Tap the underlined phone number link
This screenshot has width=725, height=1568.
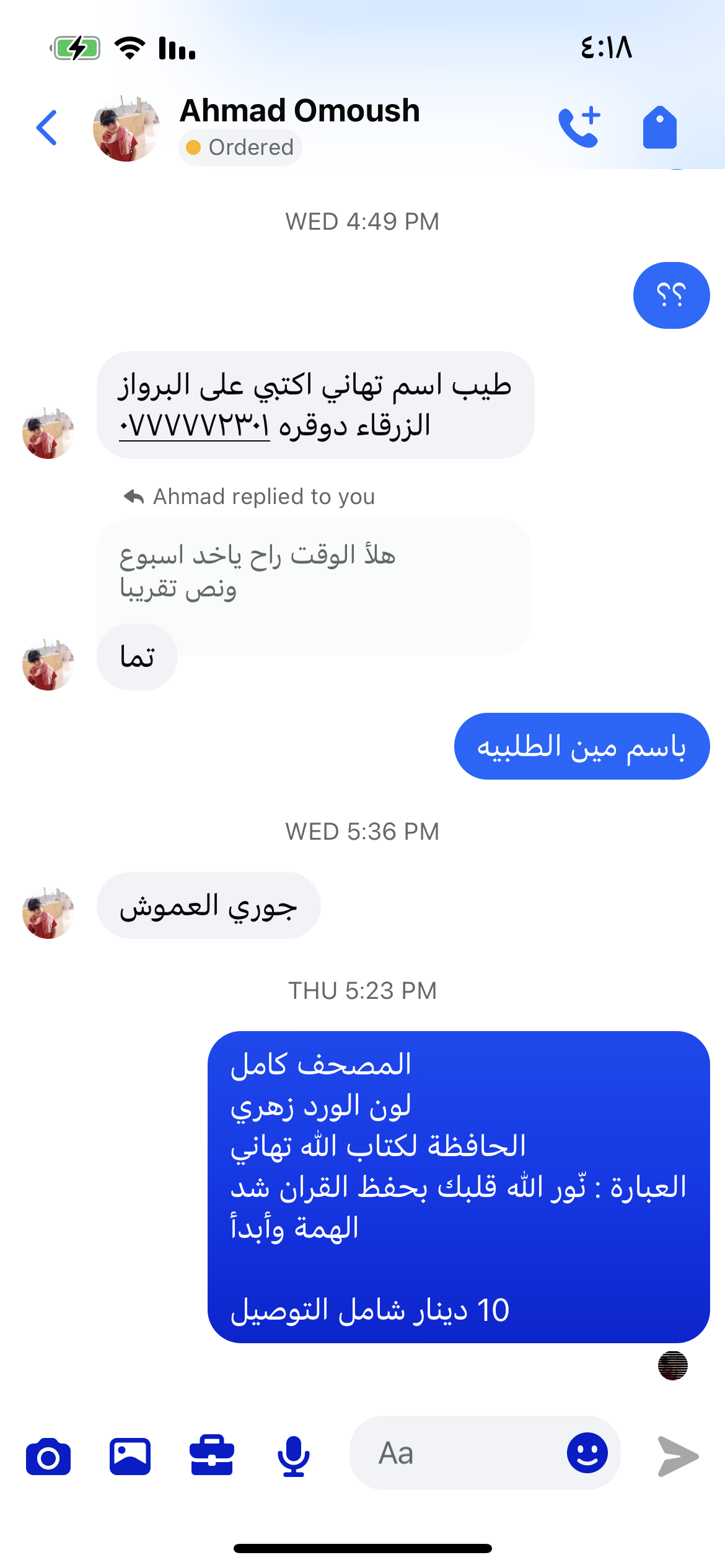(195, 426)
